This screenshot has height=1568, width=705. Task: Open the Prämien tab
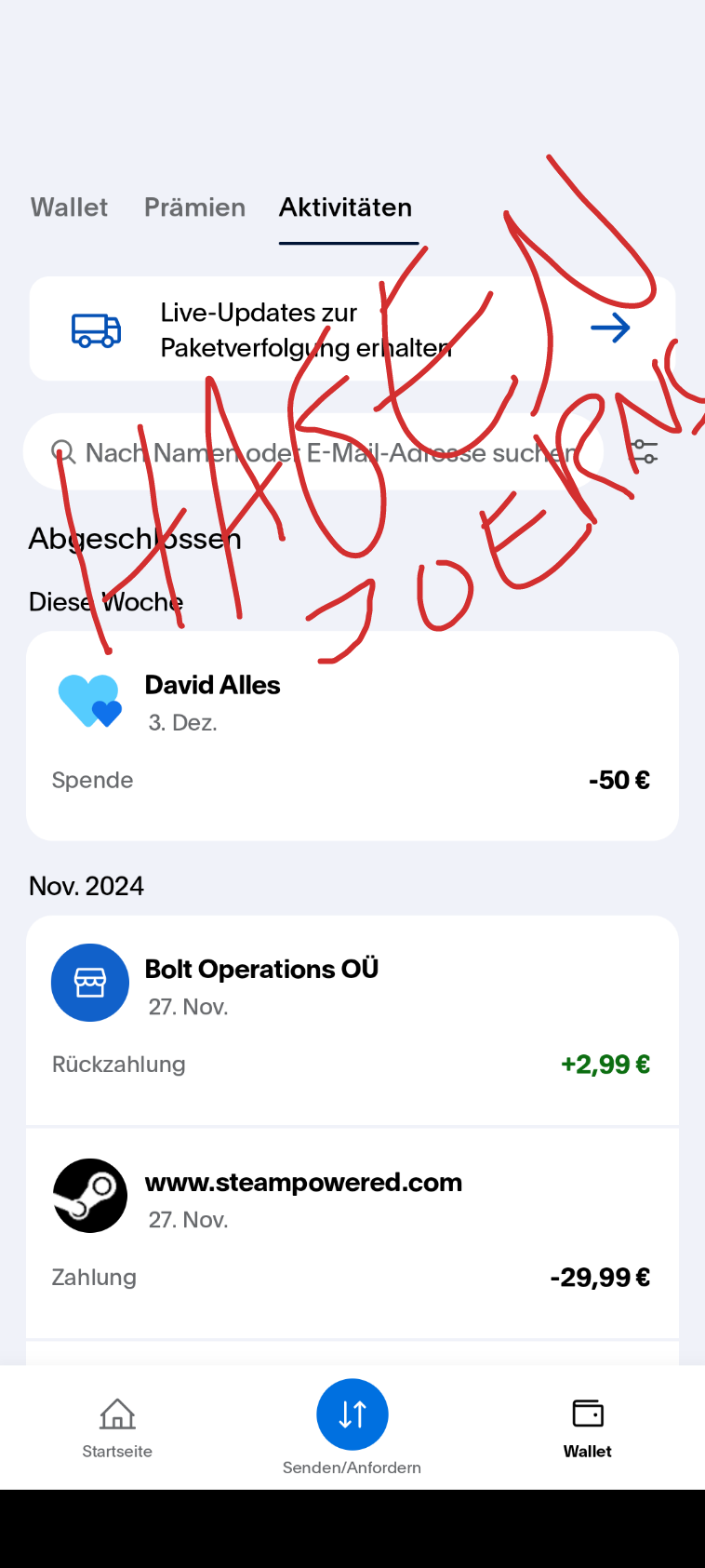click(194, 208)
